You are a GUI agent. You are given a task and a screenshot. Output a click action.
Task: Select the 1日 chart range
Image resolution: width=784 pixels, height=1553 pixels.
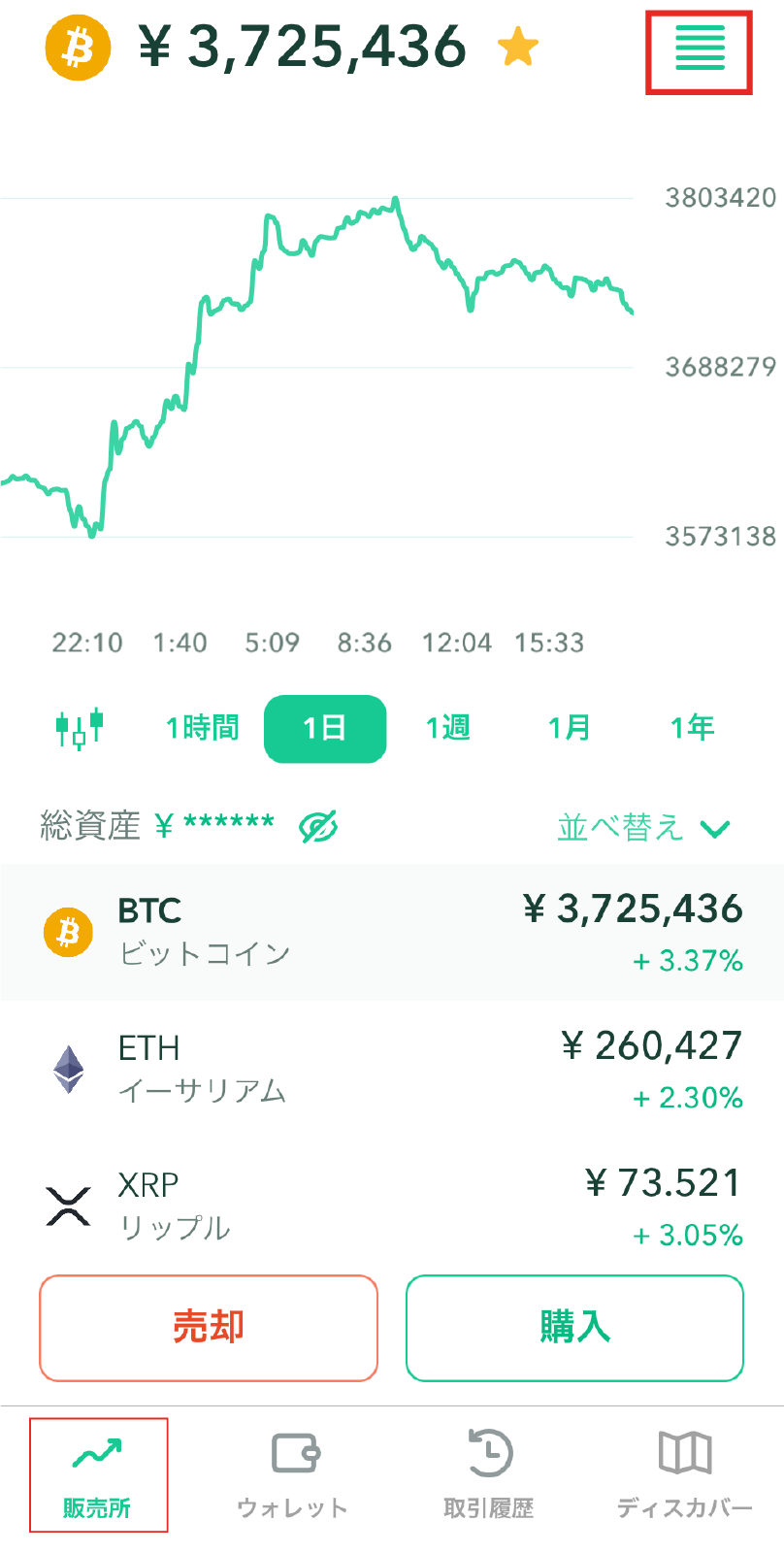325,728
